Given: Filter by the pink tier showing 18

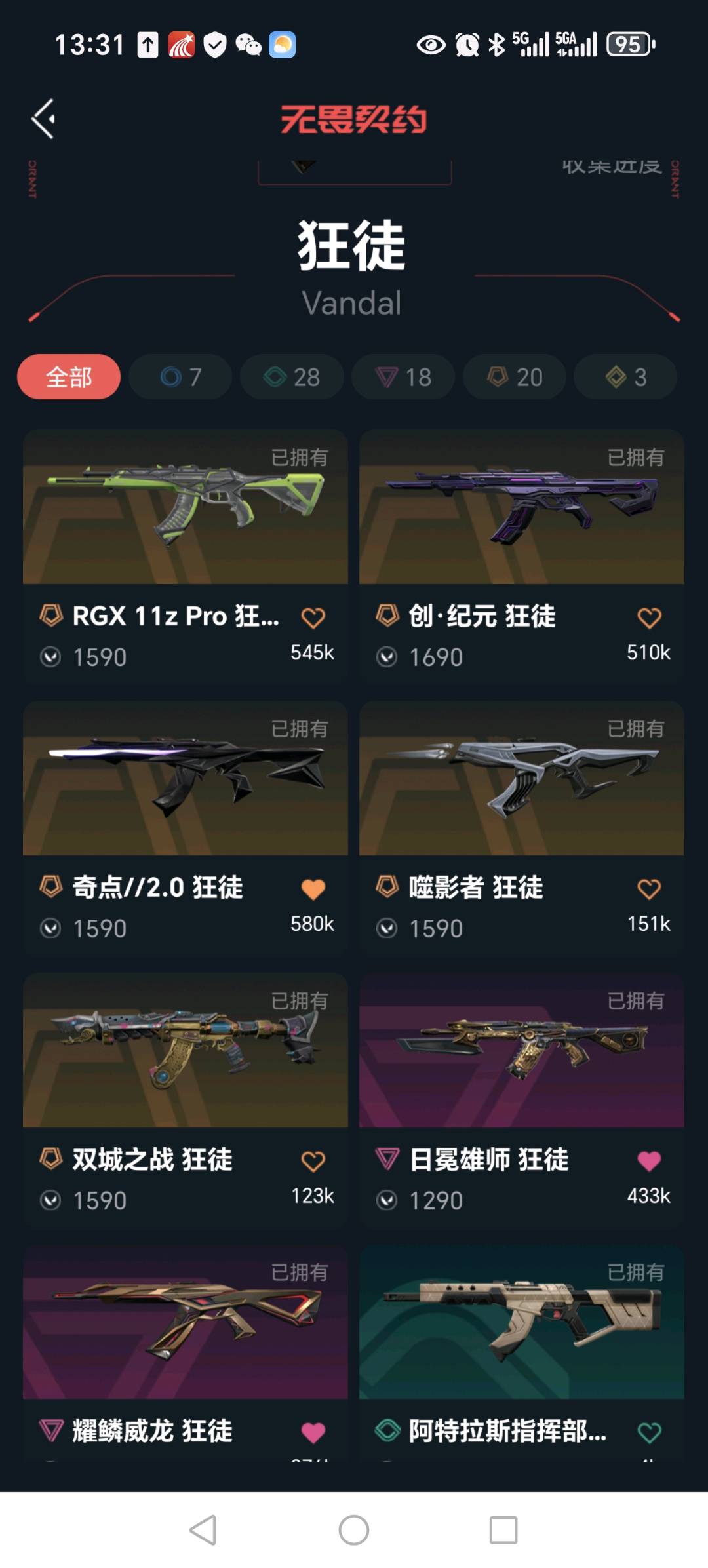Looking at the screenshot, I should [403, 377].
